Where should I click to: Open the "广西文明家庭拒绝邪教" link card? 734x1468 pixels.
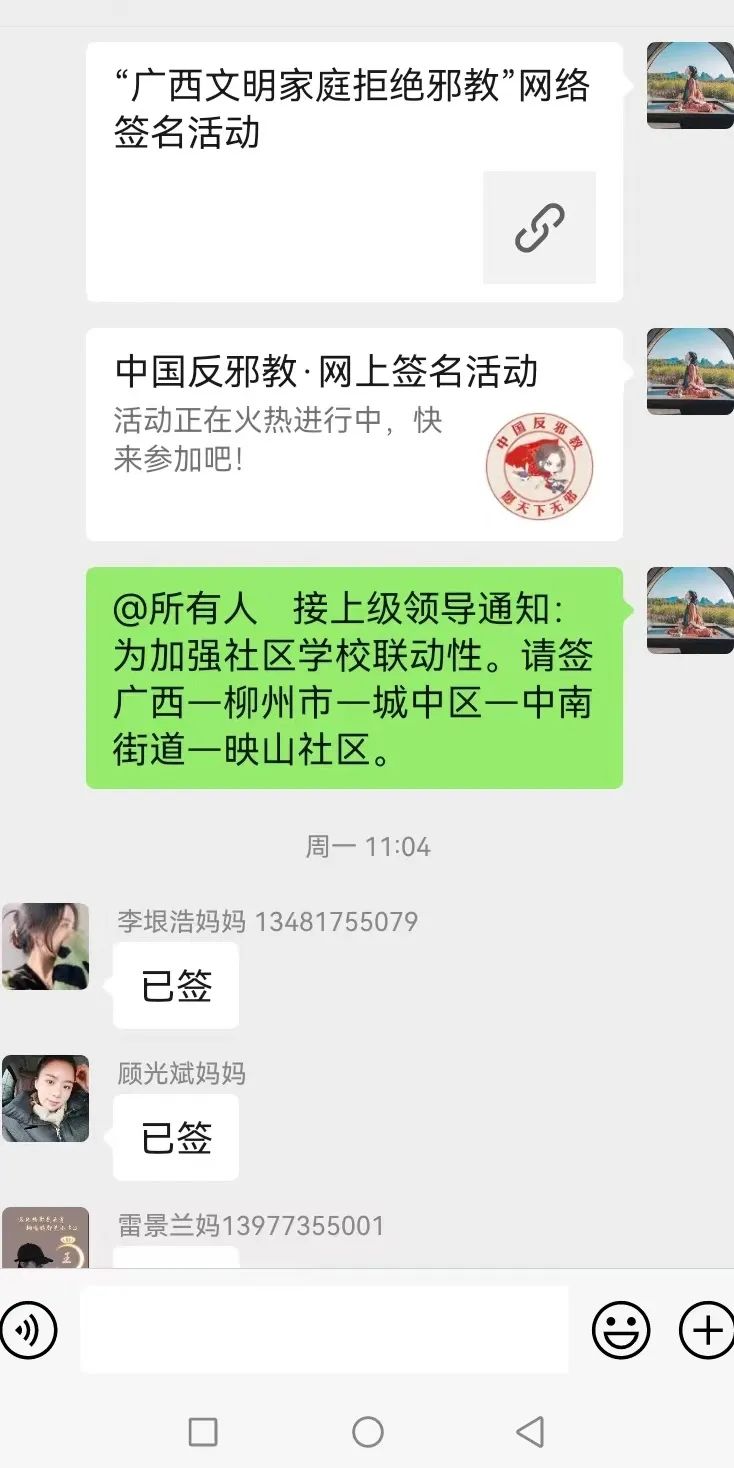(354, 172)
